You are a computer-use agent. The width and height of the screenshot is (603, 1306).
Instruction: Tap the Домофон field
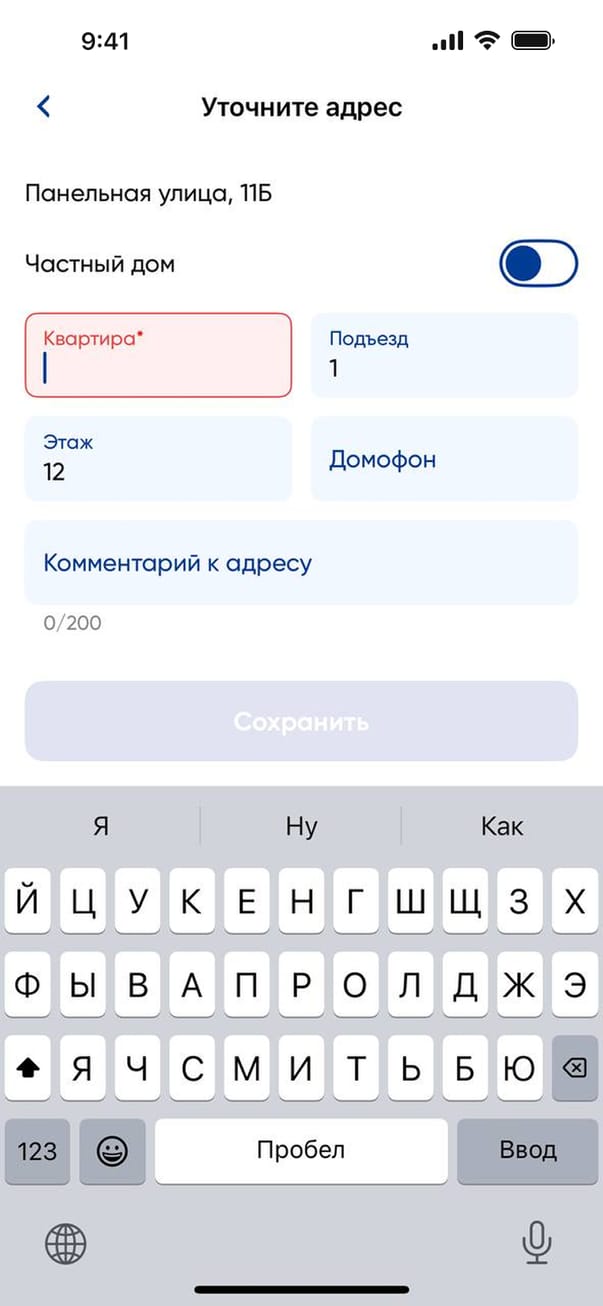(444, 459)
